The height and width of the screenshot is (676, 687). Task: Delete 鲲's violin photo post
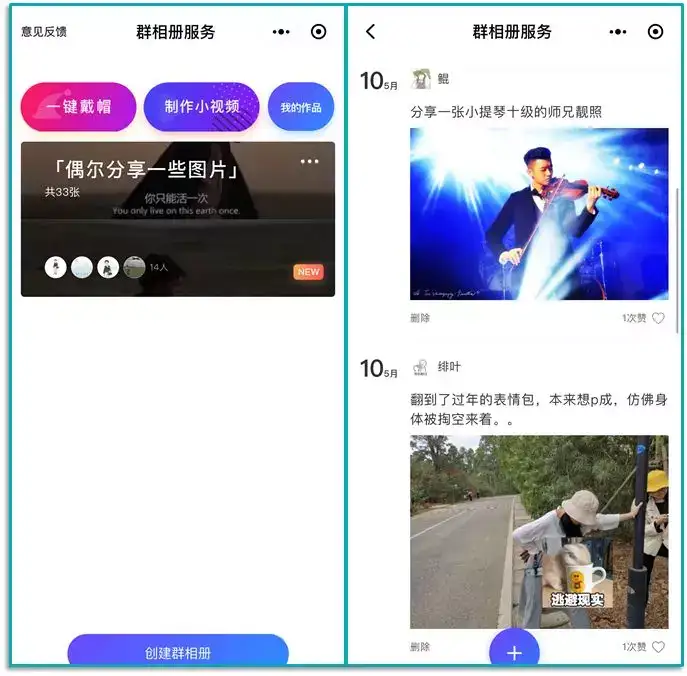420,318
